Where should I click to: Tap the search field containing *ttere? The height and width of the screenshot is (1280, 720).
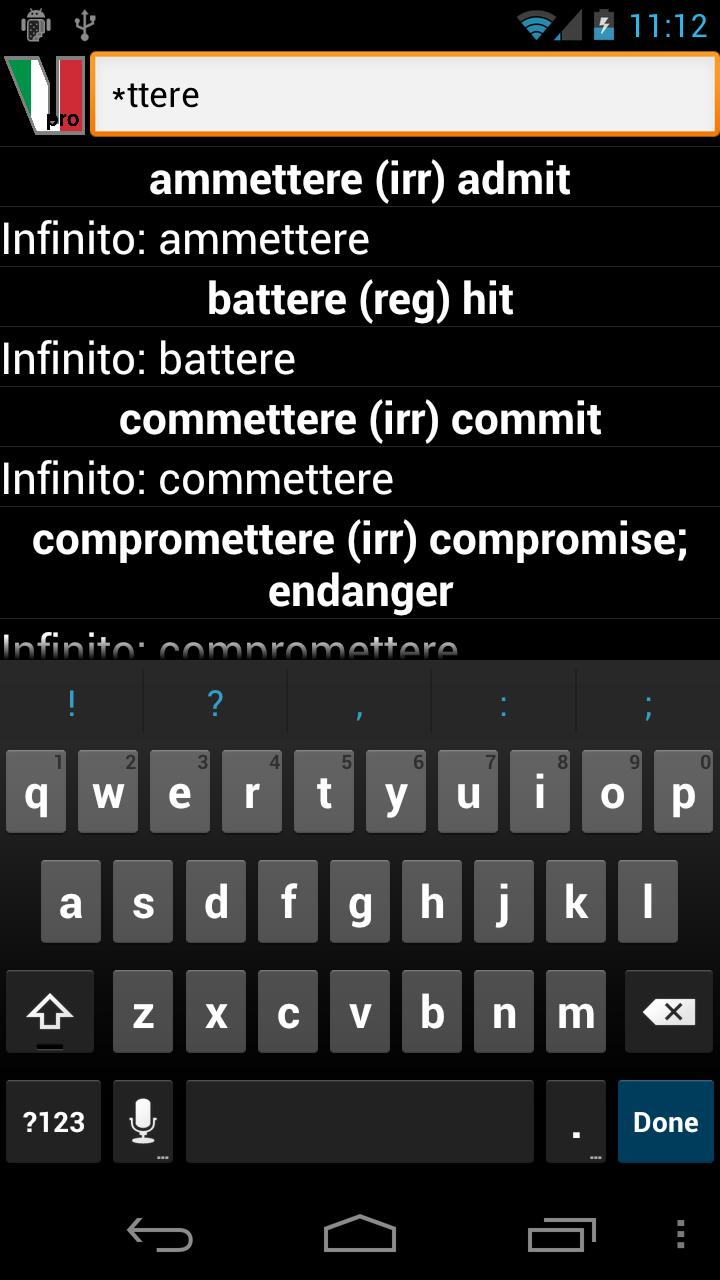404,95
